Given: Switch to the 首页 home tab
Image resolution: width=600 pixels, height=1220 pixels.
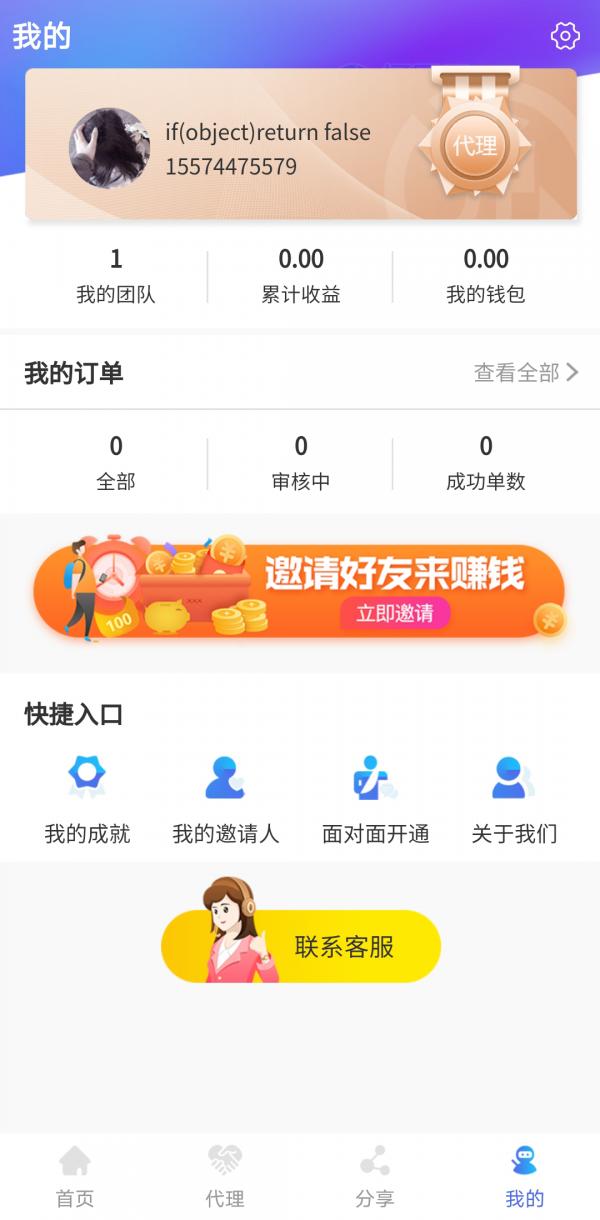Looking at the screenshot, I should tap(75, 1176).
